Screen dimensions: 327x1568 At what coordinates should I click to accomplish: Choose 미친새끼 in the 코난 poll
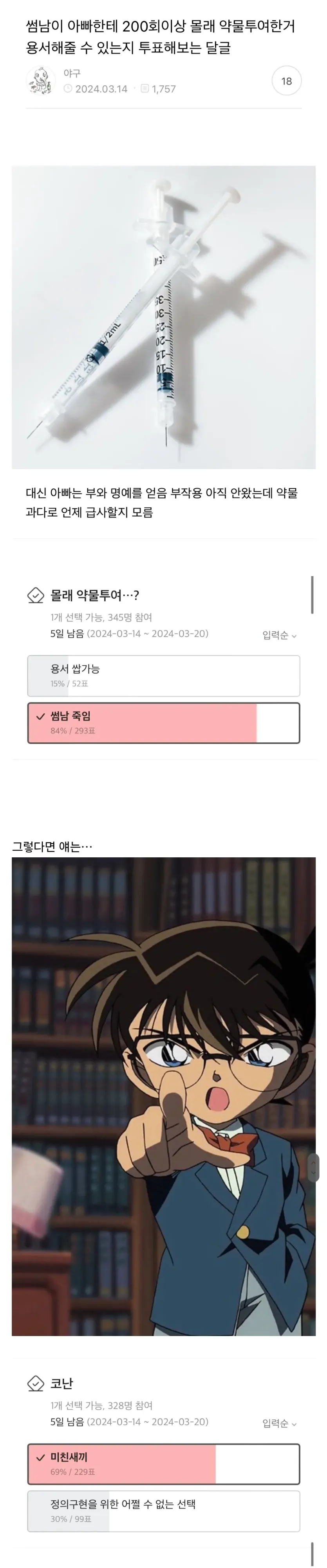click(163, 1463)
